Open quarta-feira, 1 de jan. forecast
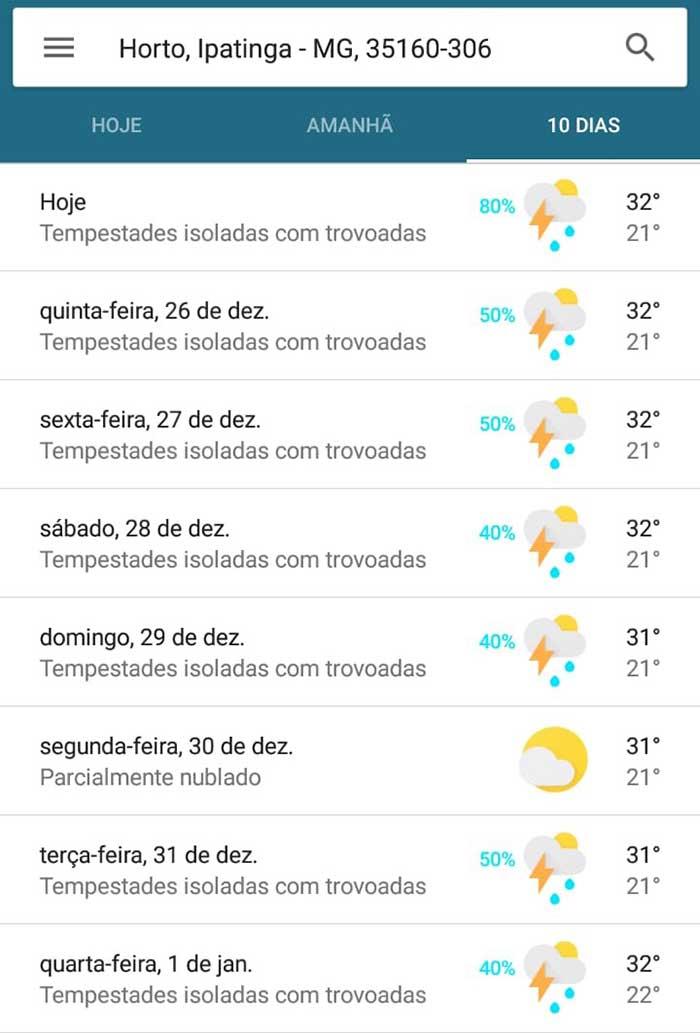The height and width of the screenshot is (1033, 700). click(350, 979)
